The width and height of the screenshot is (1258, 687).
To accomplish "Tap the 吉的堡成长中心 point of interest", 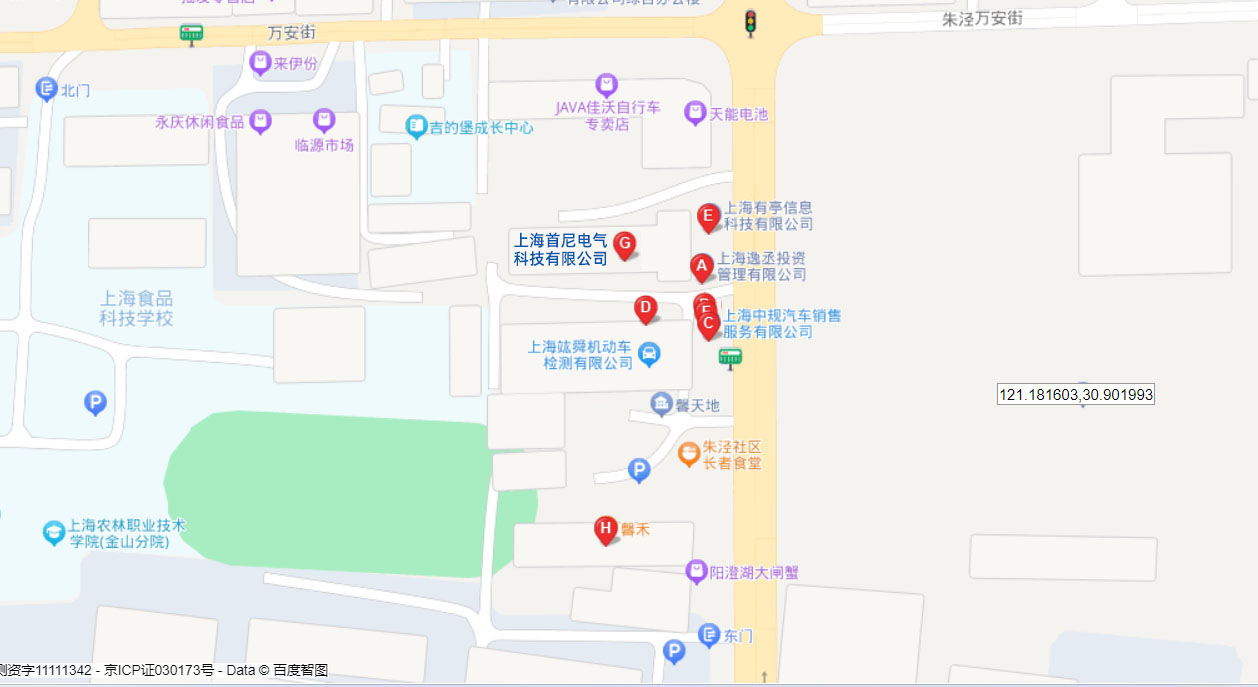I will click(416, 127).
